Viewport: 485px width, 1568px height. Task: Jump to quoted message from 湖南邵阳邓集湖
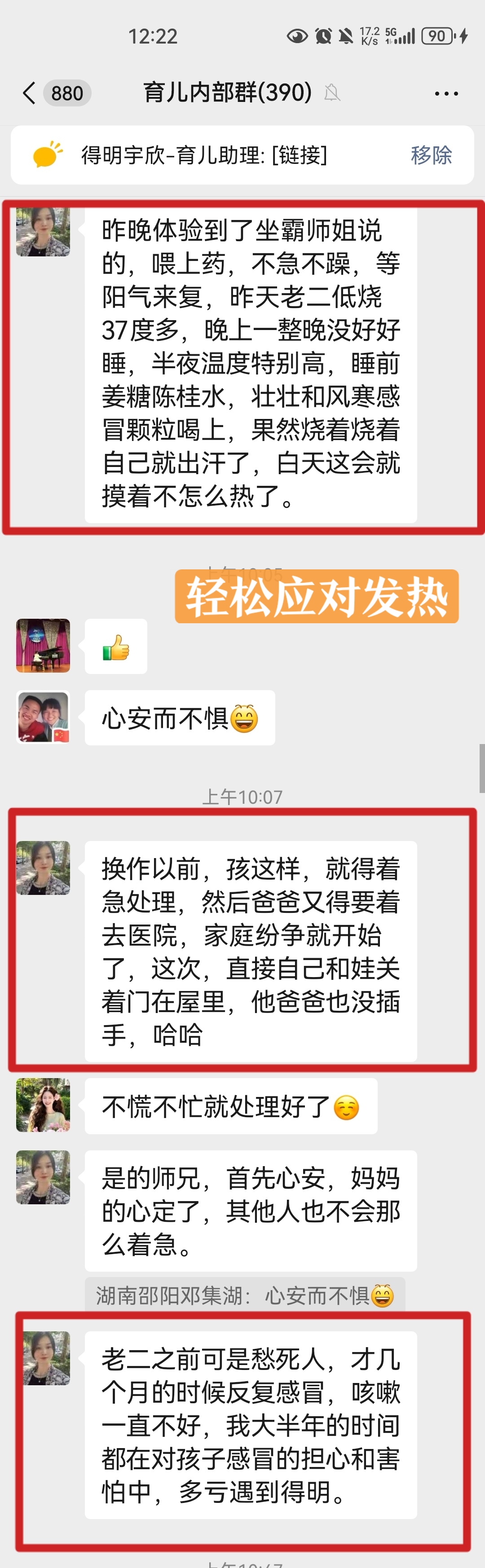(x=245, y=1295)
